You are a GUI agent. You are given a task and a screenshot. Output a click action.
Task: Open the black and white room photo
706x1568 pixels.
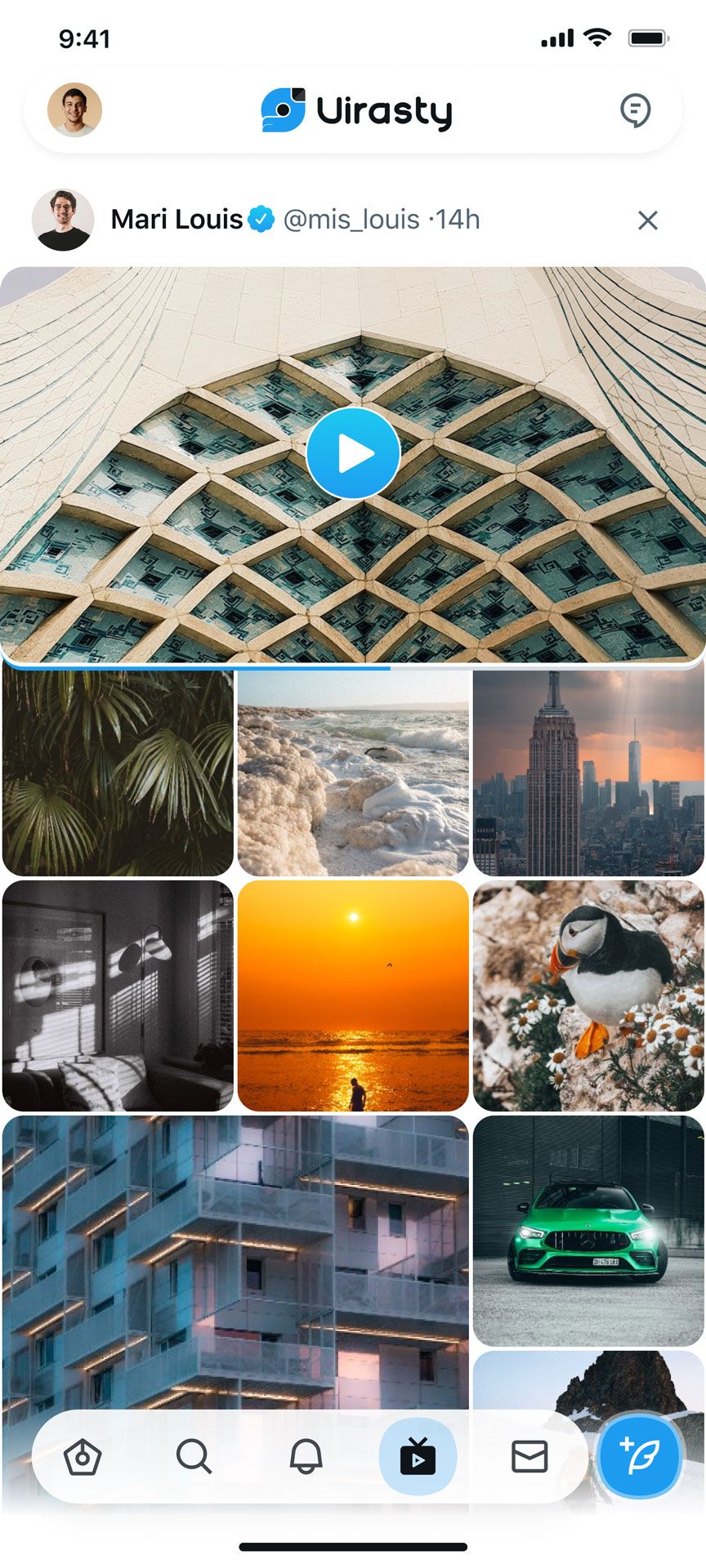coord(118,996)
